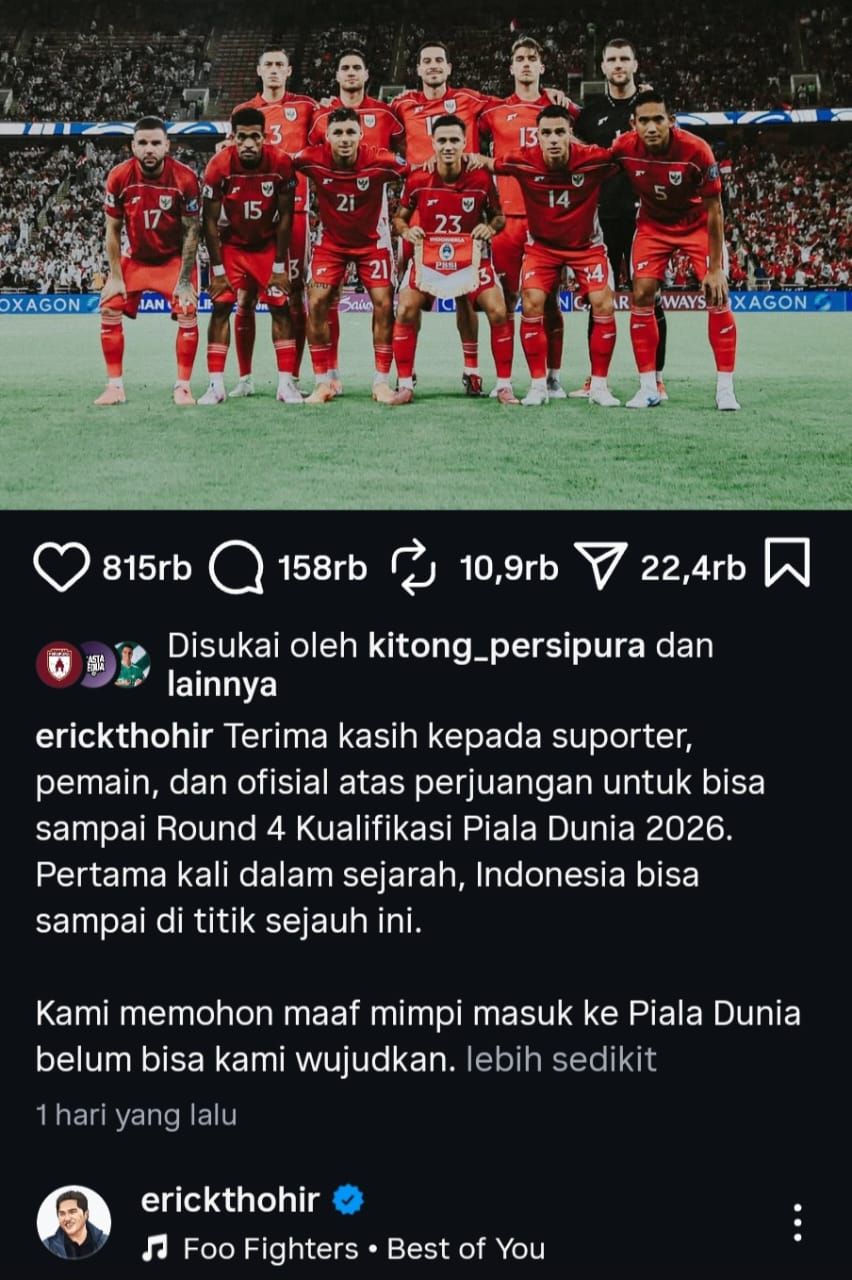The height and width of the screenshot is (1280, 852).
Task: Open audio Foo Fighters • Best of You
Action: point(364,1249)
